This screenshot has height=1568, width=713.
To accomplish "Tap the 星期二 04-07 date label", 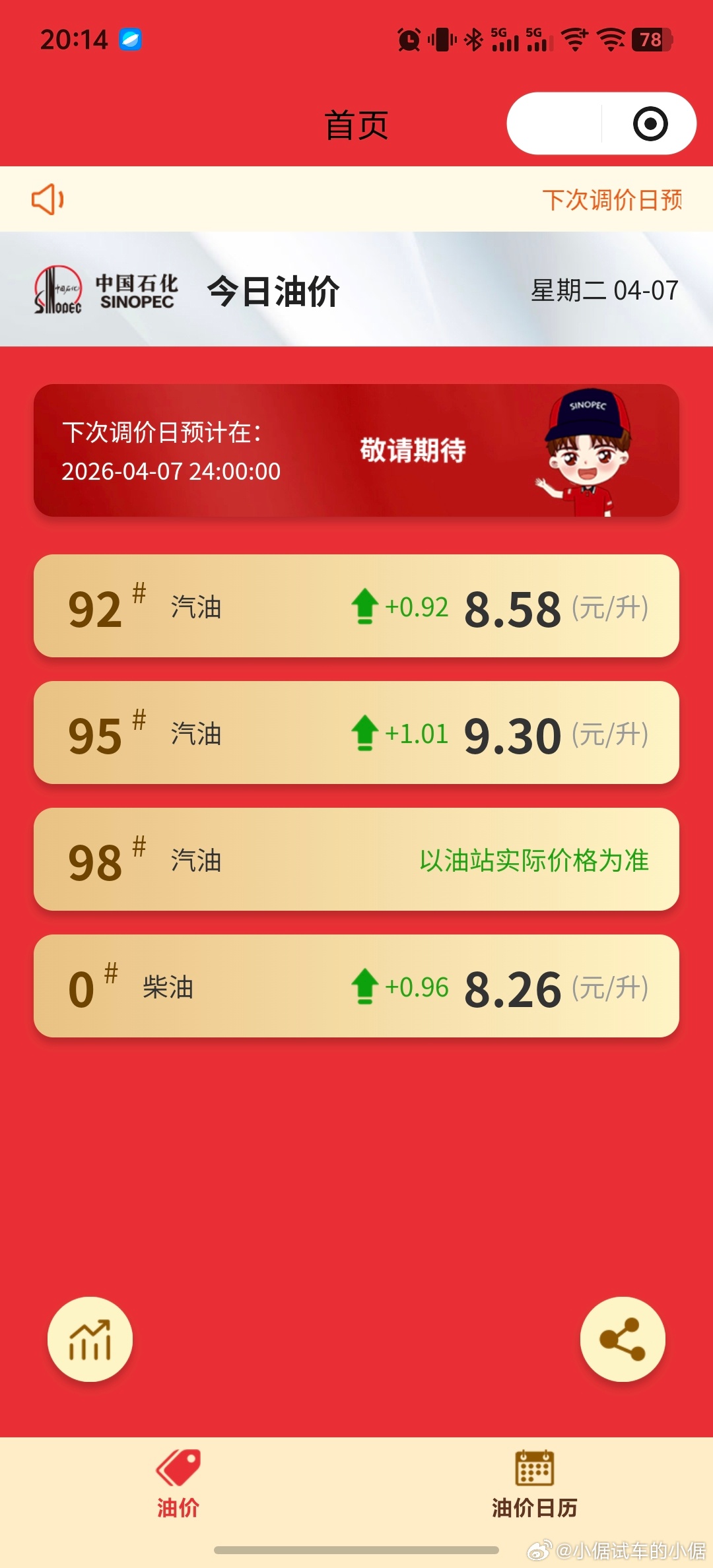I will pos(605,290).
